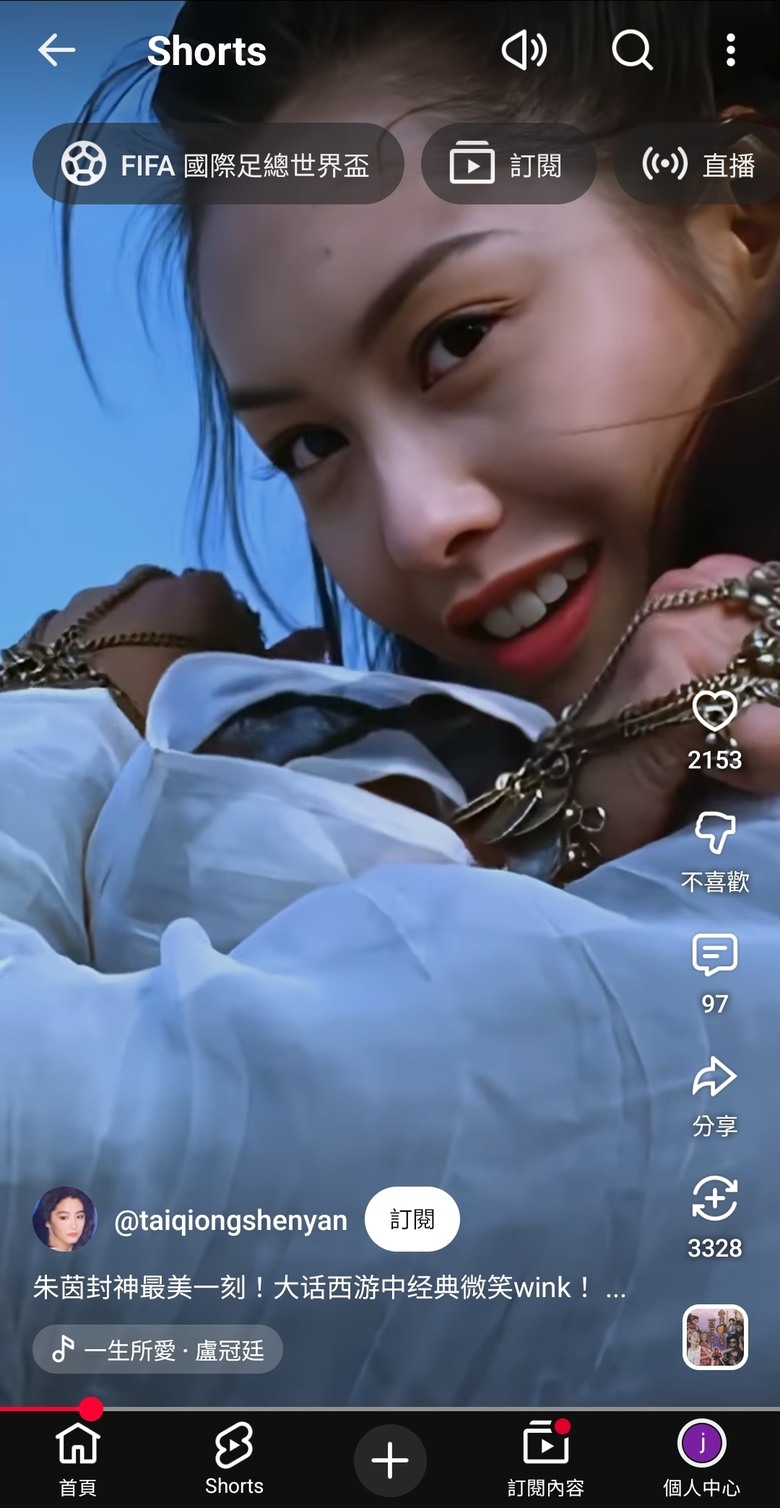Switch to the 首頁 home tab
780x1508 pixels.
point(78,1460)
